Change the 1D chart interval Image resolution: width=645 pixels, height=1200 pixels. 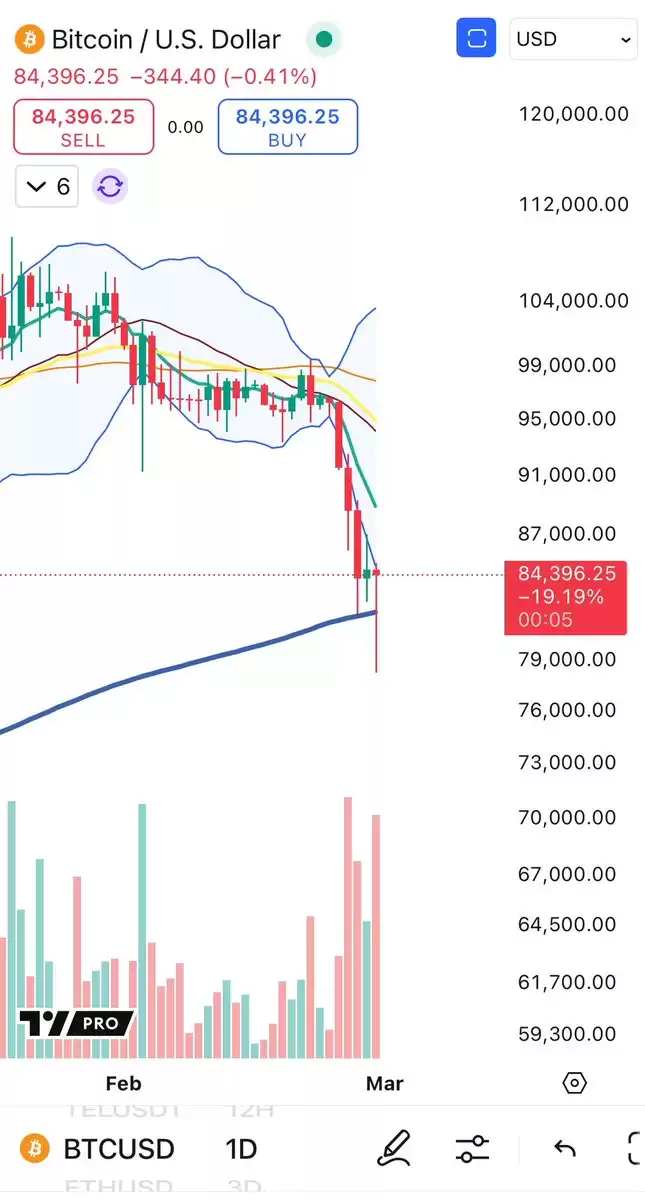point(241,1149)
